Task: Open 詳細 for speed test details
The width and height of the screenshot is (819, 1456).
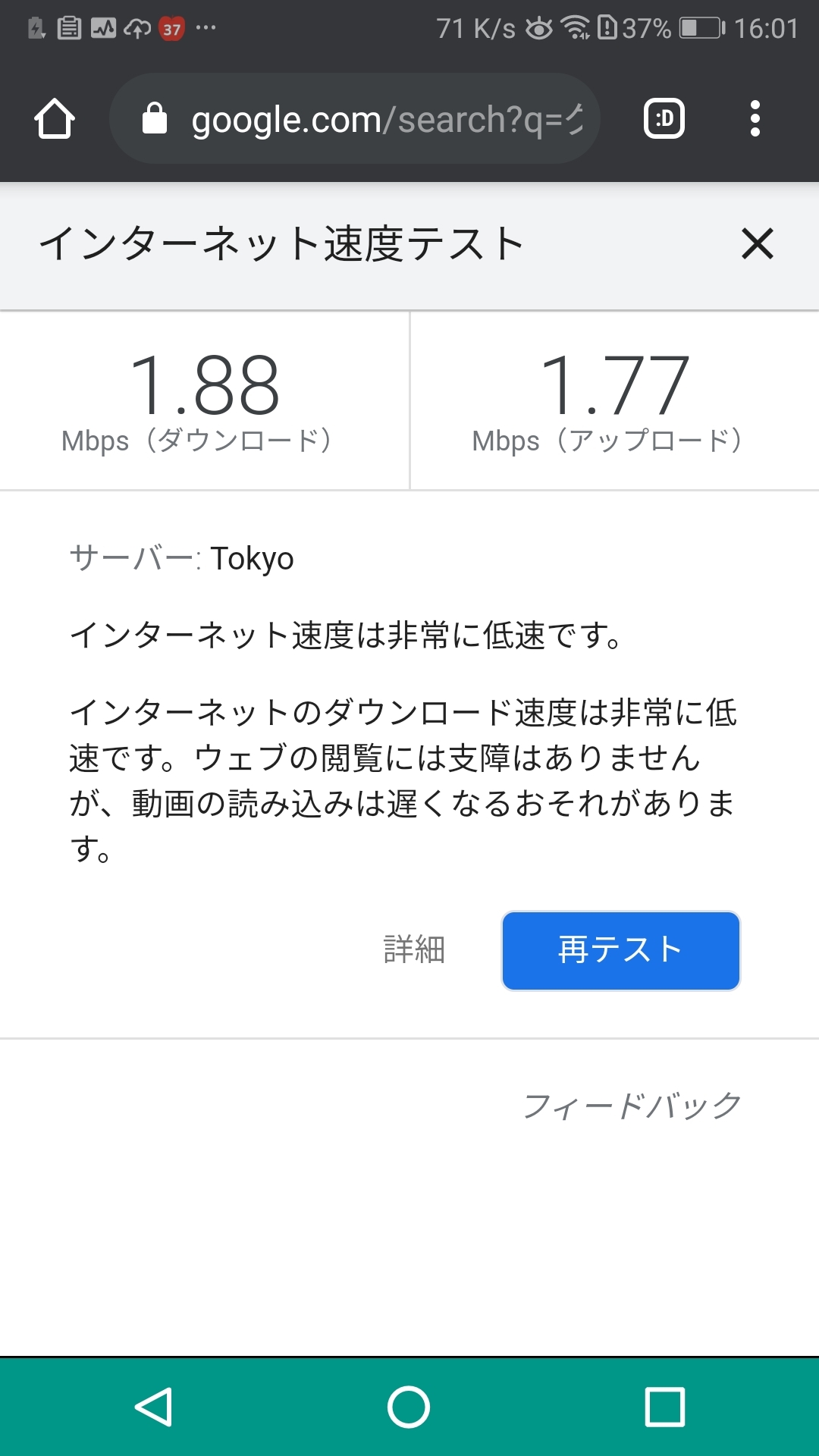Action: click(414, 950)
